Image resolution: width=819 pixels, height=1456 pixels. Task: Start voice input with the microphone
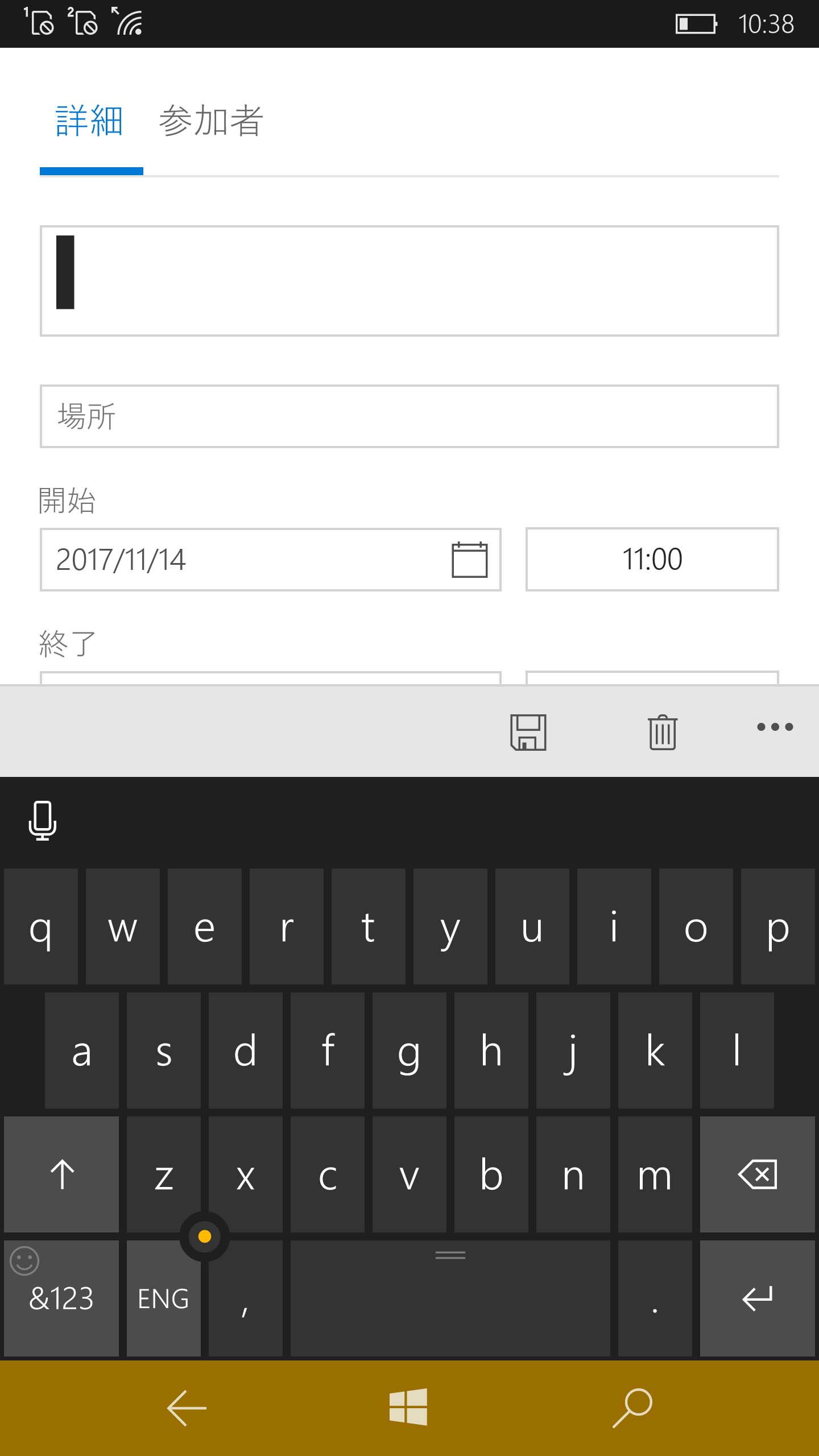click(43, 821)
